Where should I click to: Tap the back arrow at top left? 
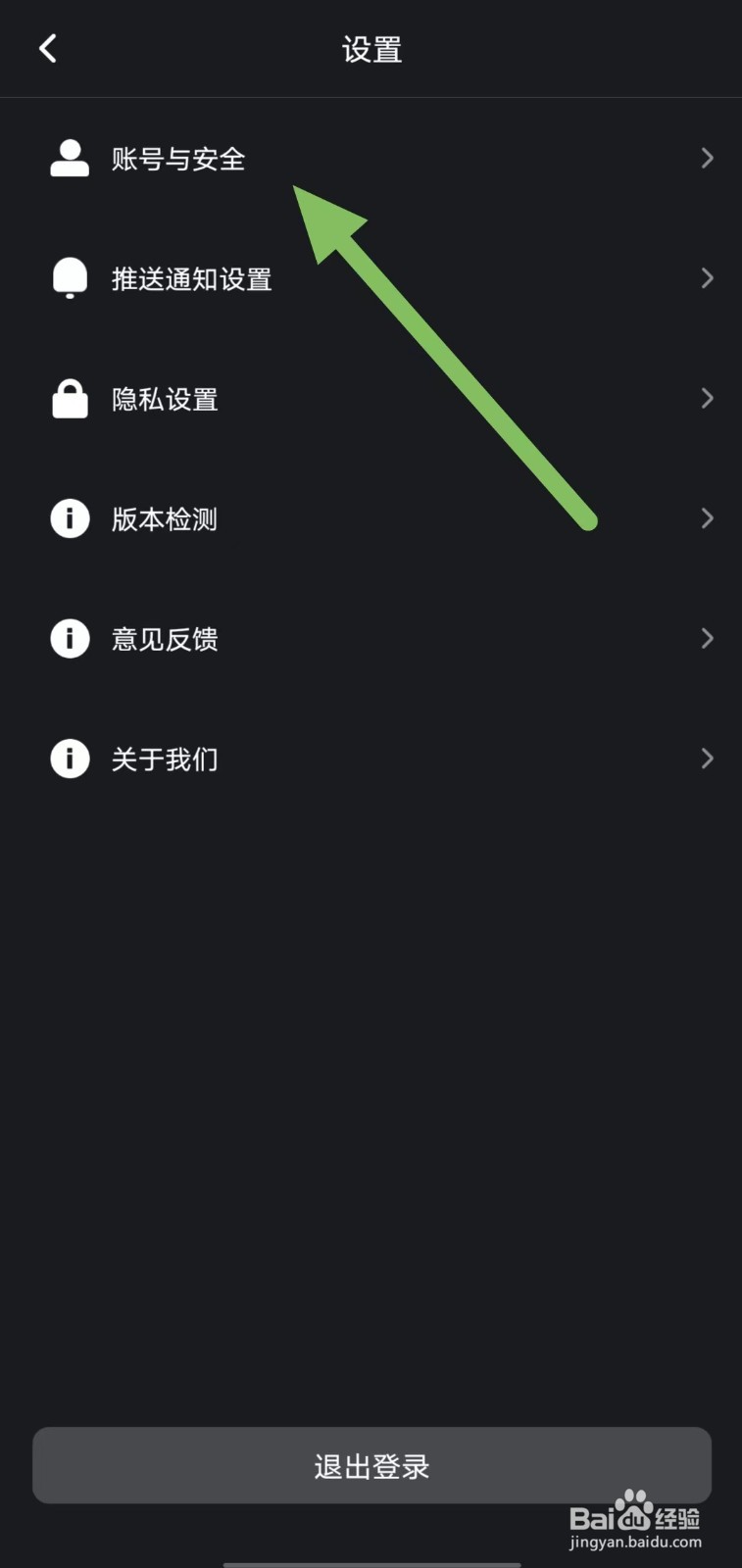click(x=47, y=47)
